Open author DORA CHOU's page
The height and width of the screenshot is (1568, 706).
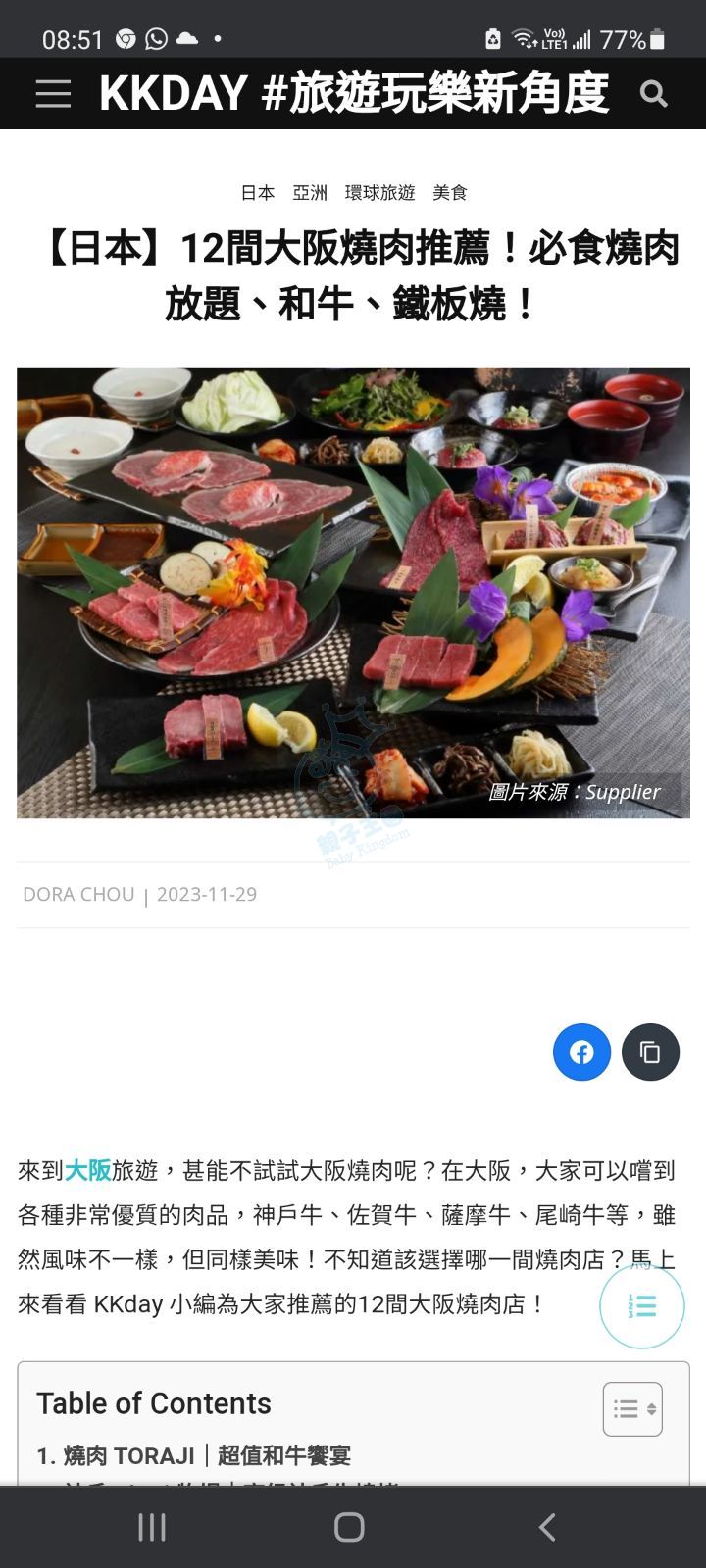(x=78, y=894)
